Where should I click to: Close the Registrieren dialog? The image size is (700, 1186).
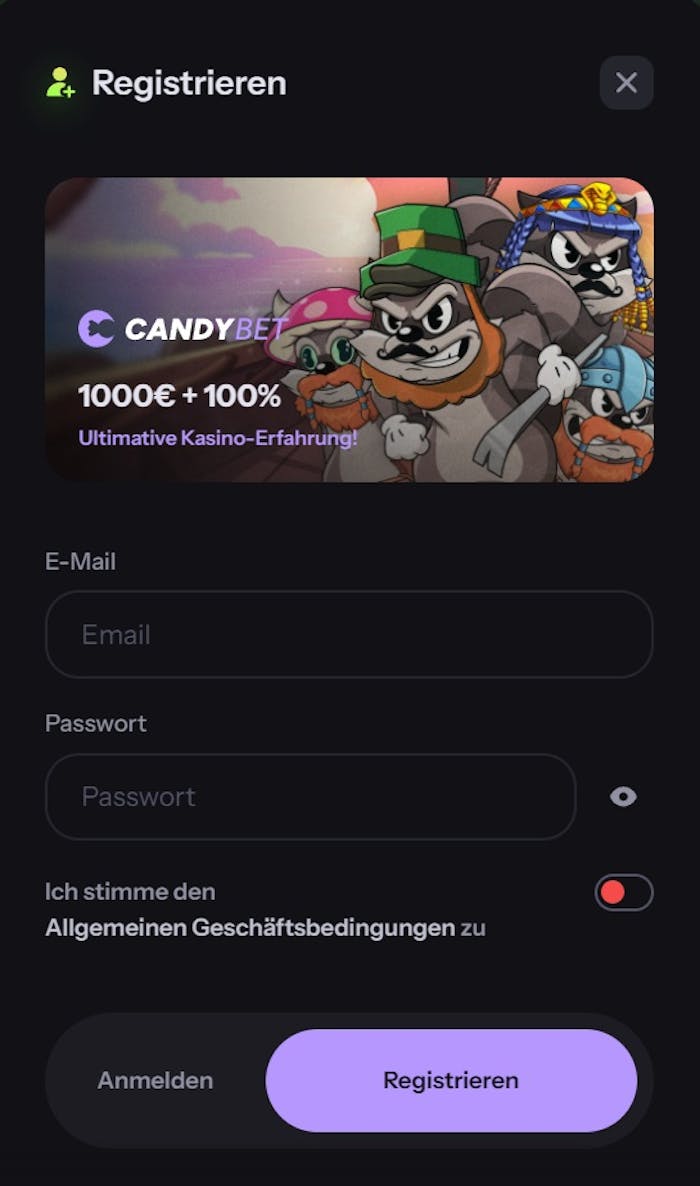tap(626, 82)
